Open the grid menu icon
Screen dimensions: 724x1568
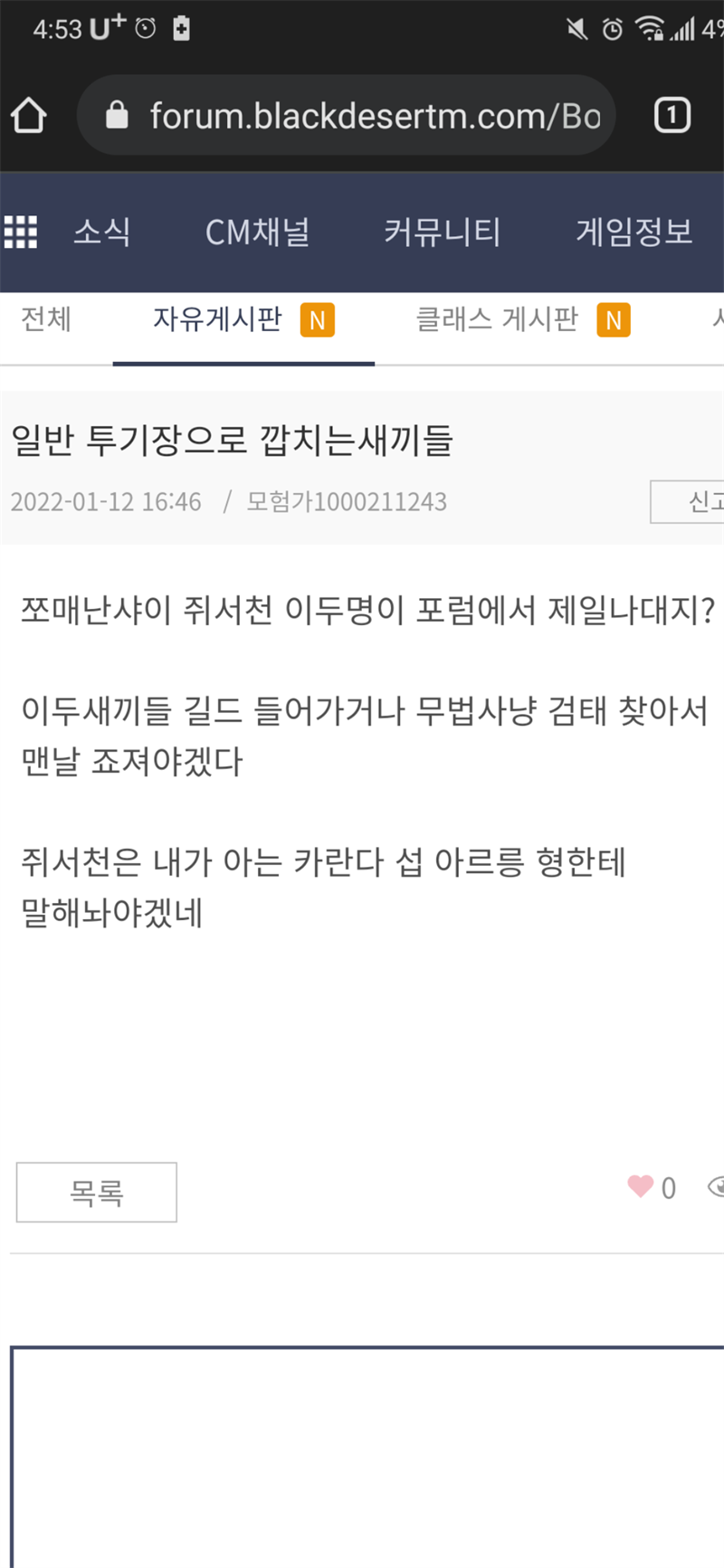coord(21,233)
